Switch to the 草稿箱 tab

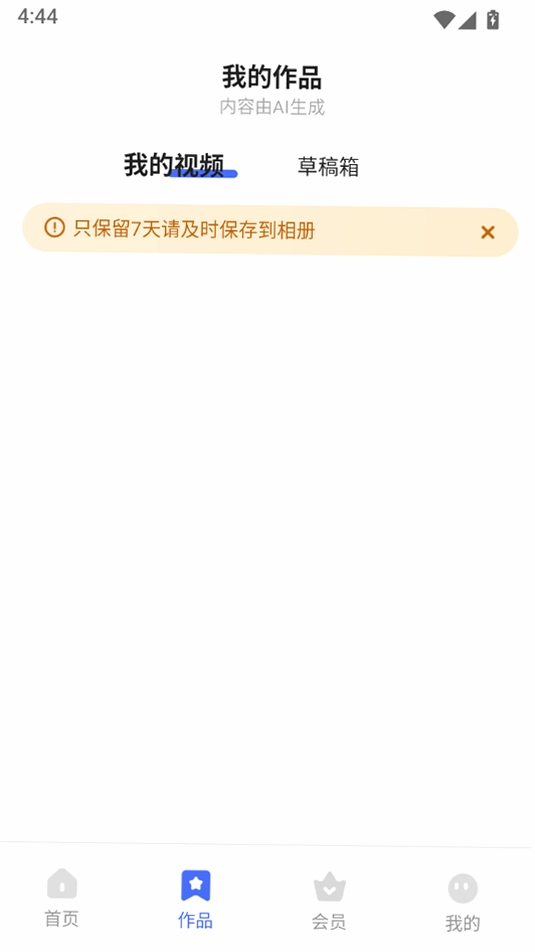pyautogui.click(x=328, y=166)
